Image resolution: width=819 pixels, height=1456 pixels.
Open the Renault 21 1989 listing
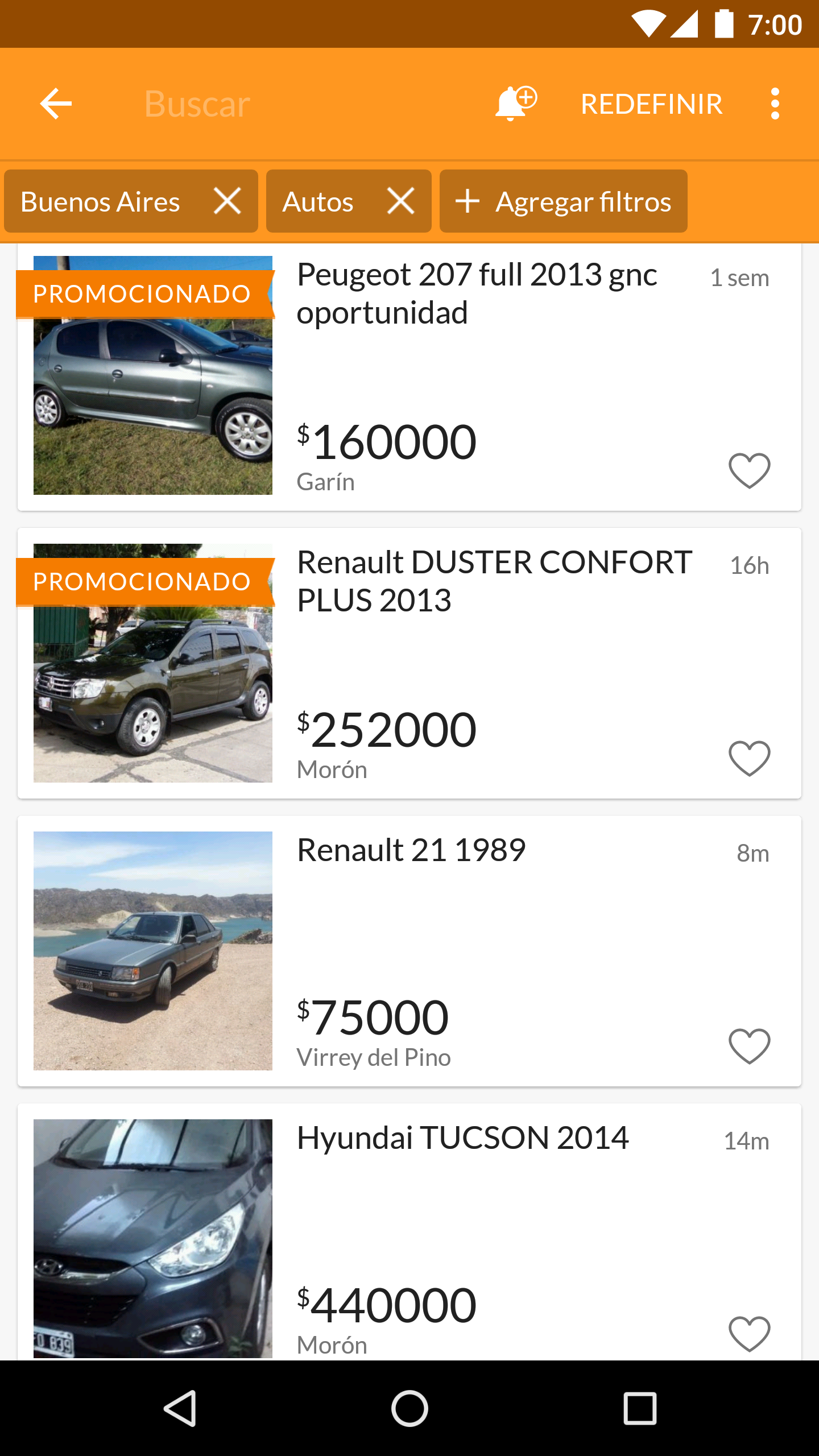(411, 850)
